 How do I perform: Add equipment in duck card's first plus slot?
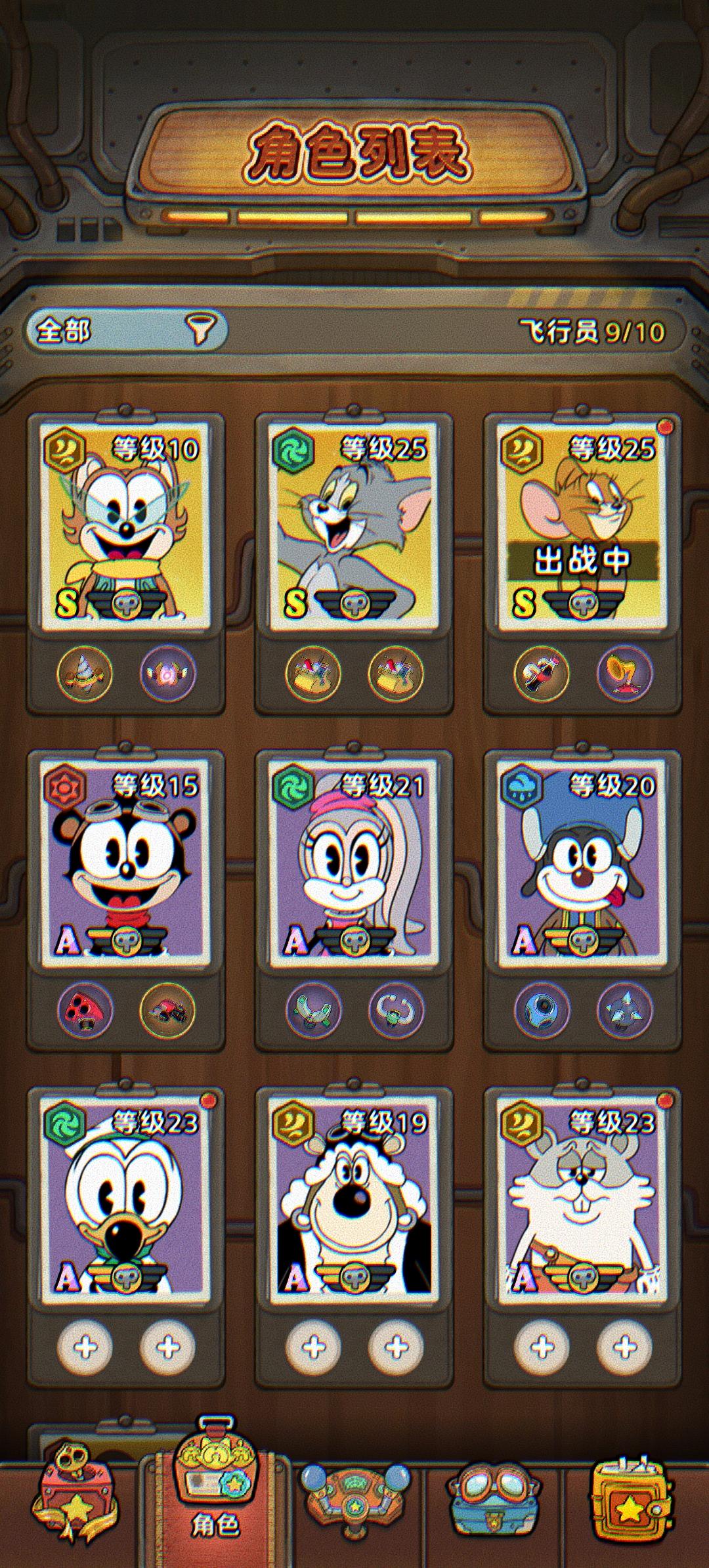pyautogui.click(x=85, y=1347)
